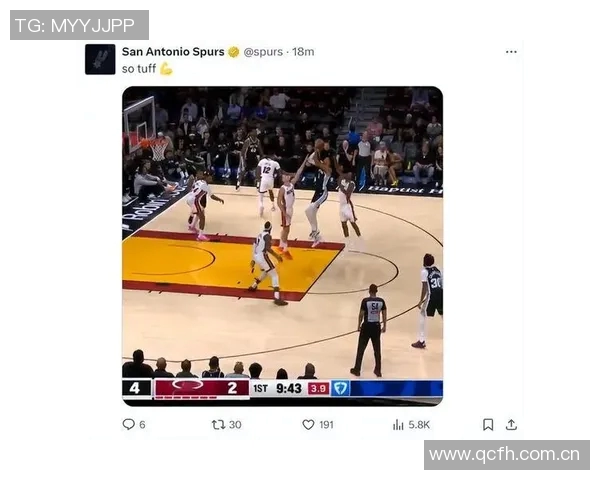Retweet the 'so tuff' post
Viewport: 600px width, 480px height.
218,424
